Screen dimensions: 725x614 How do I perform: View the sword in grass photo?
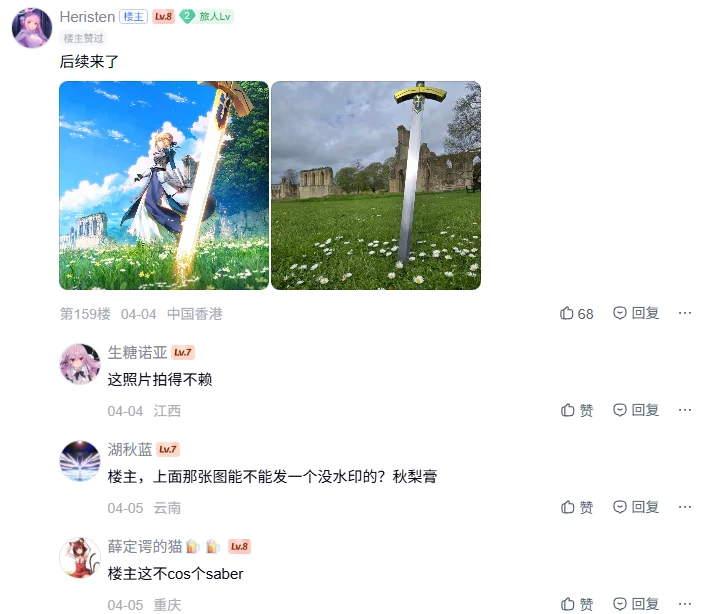point(376,186)
